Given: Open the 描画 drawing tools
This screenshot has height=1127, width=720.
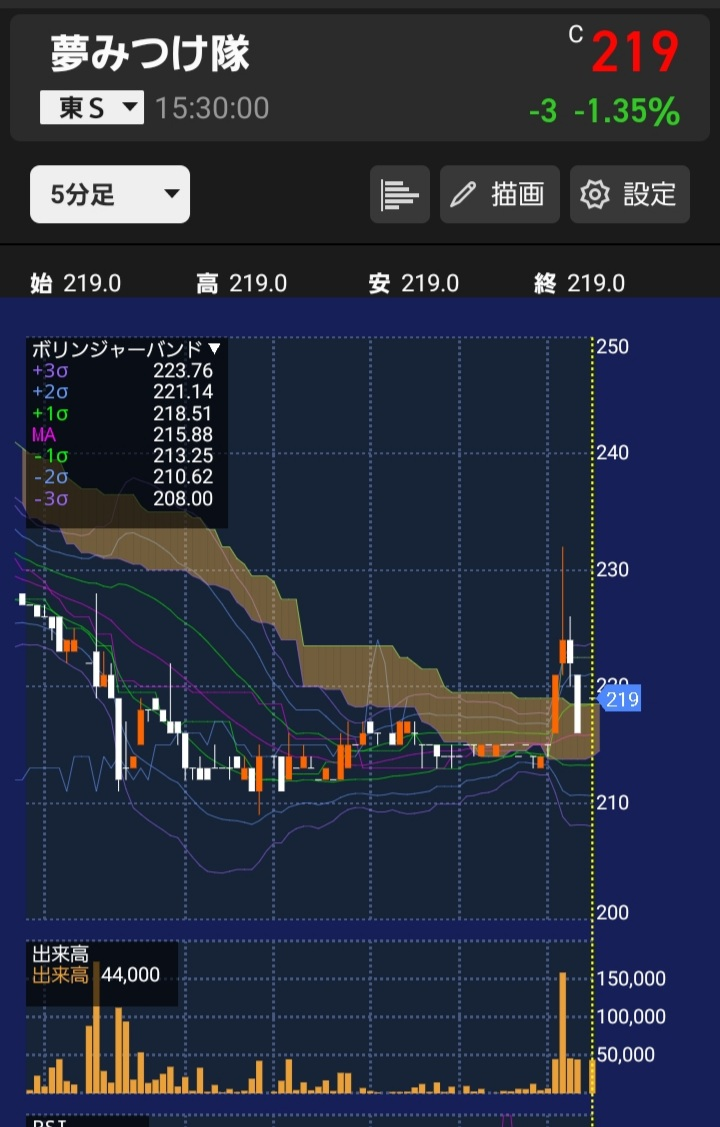Looking at the screenshot, I should [500, 195].
